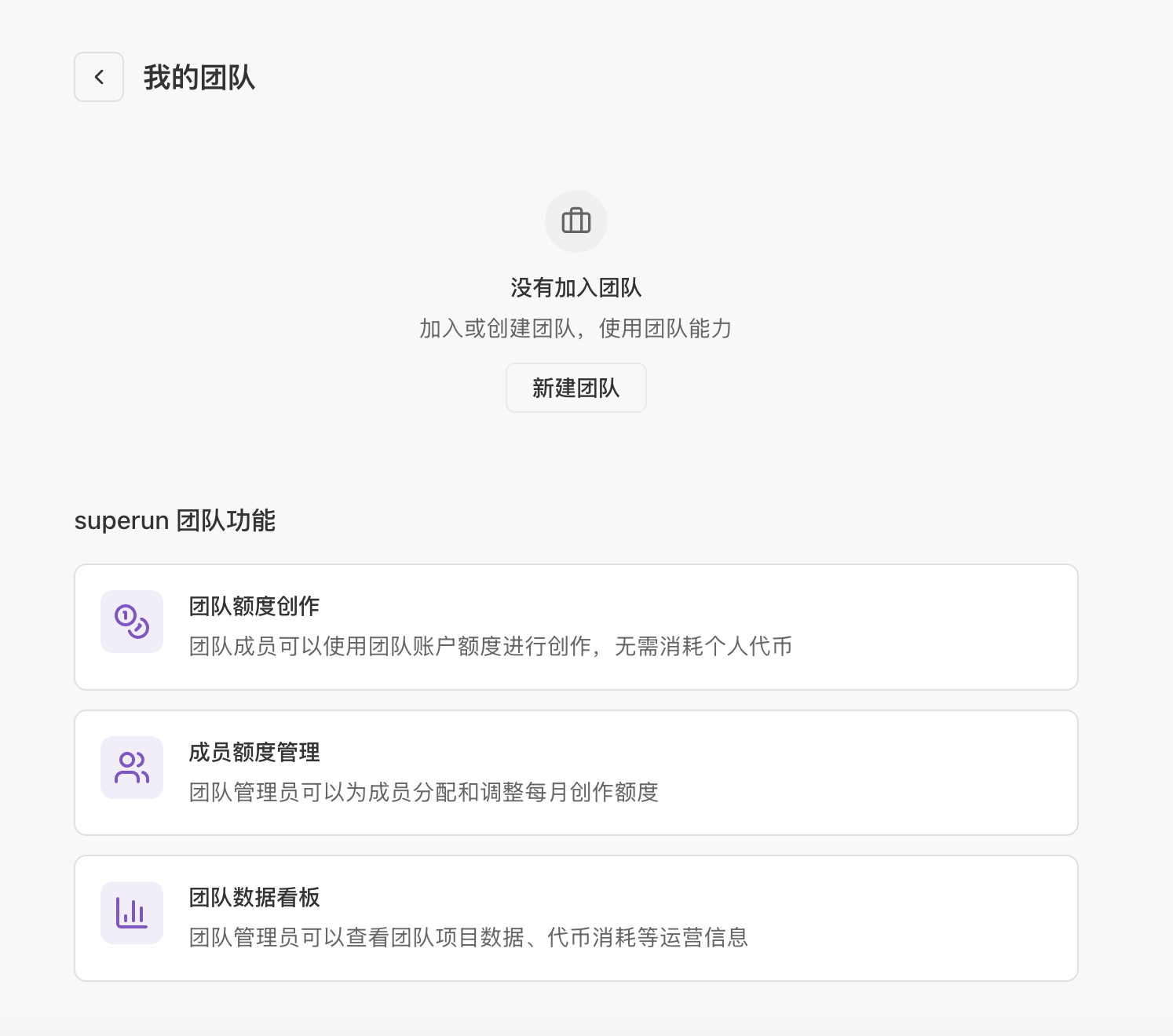The width and height of the screenshot is (1173, 1036).
Task: Go back from 我的团队 page
Action: click(99, 77)
